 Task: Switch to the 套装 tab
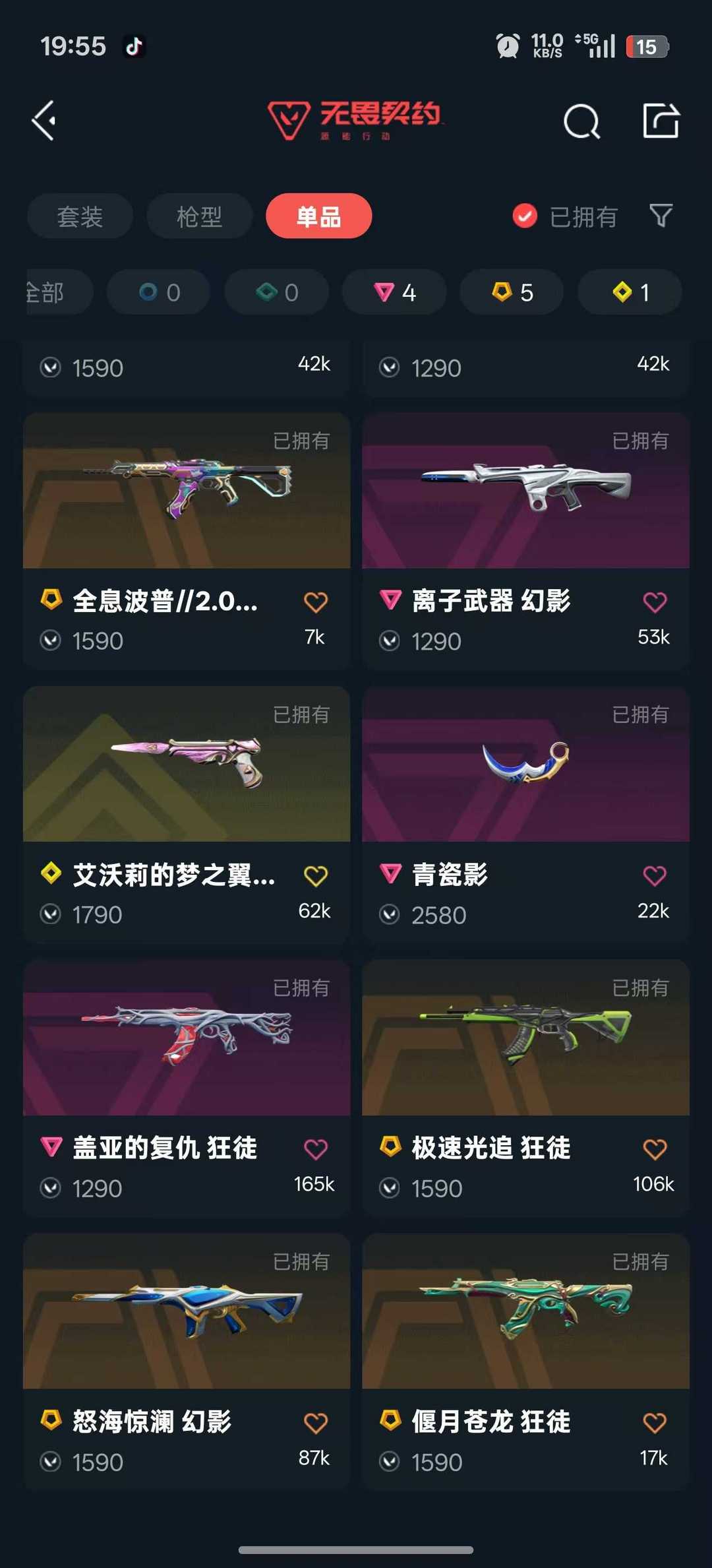[x=80, y=216]
